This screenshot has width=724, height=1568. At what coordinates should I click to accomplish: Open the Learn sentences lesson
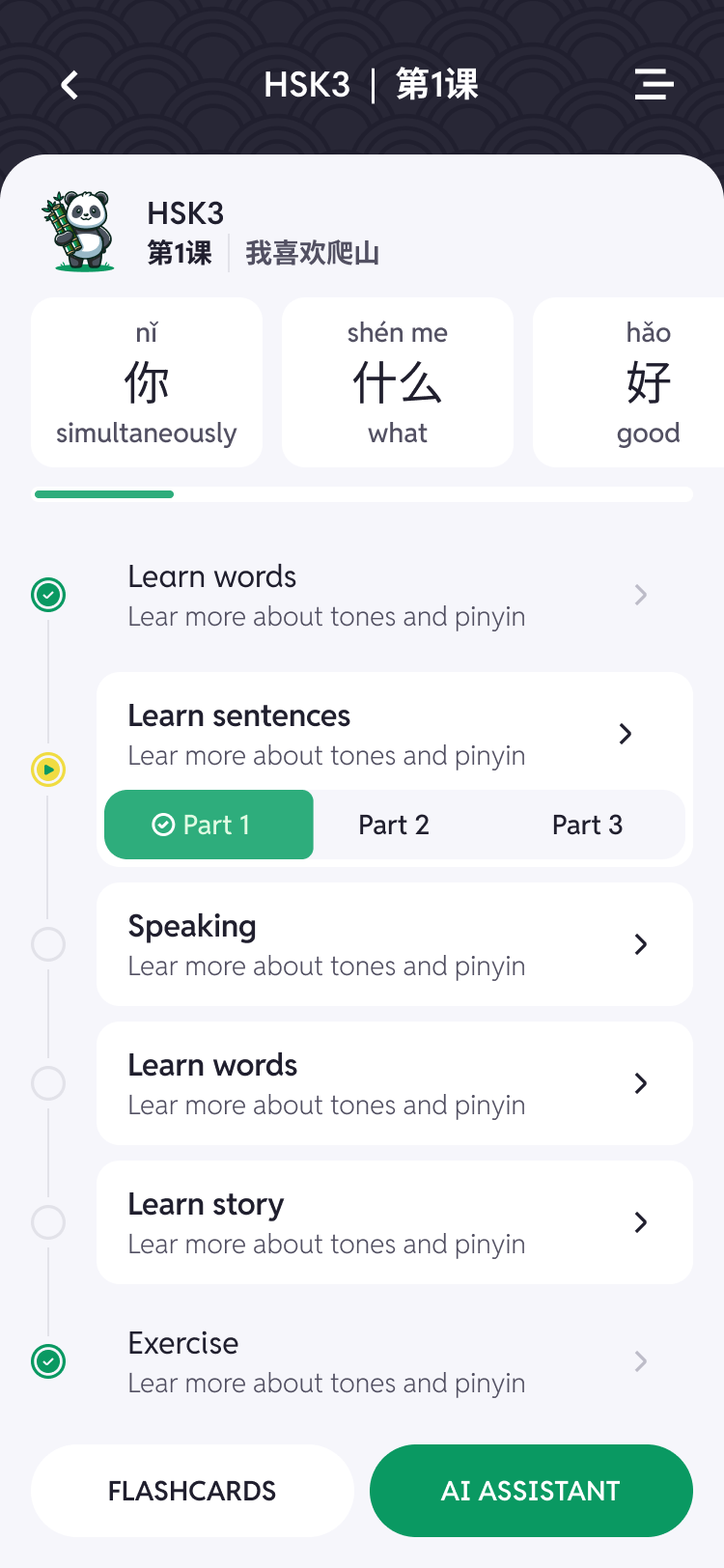tap(386, 734)
